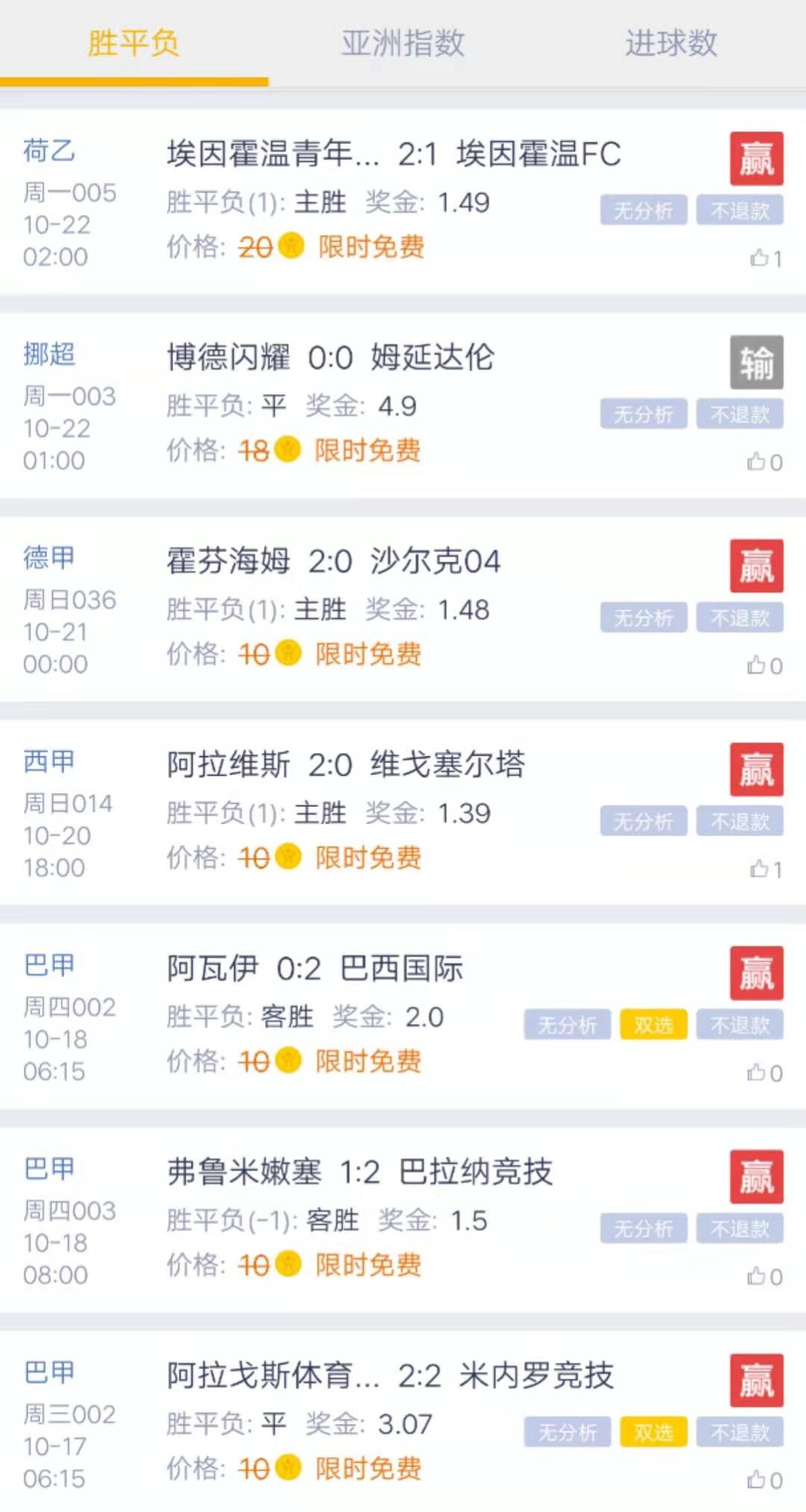Screen dimensions: 806x1512
Task: Open the 阿拉维斯 vs 维戈塞尔塔 tip
Action: coord(403,813)
